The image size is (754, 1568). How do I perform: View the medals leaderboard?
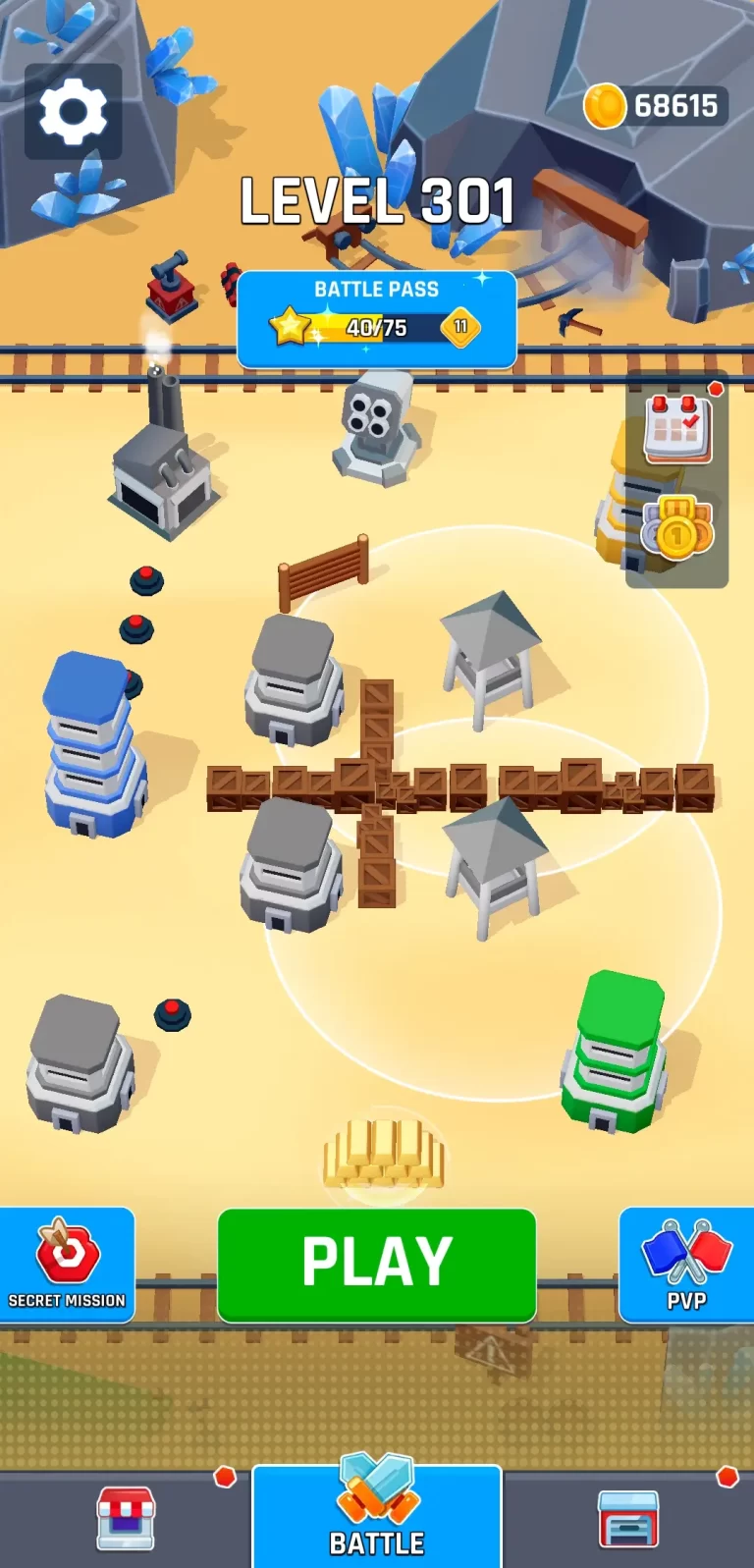(x=676, y=528)
